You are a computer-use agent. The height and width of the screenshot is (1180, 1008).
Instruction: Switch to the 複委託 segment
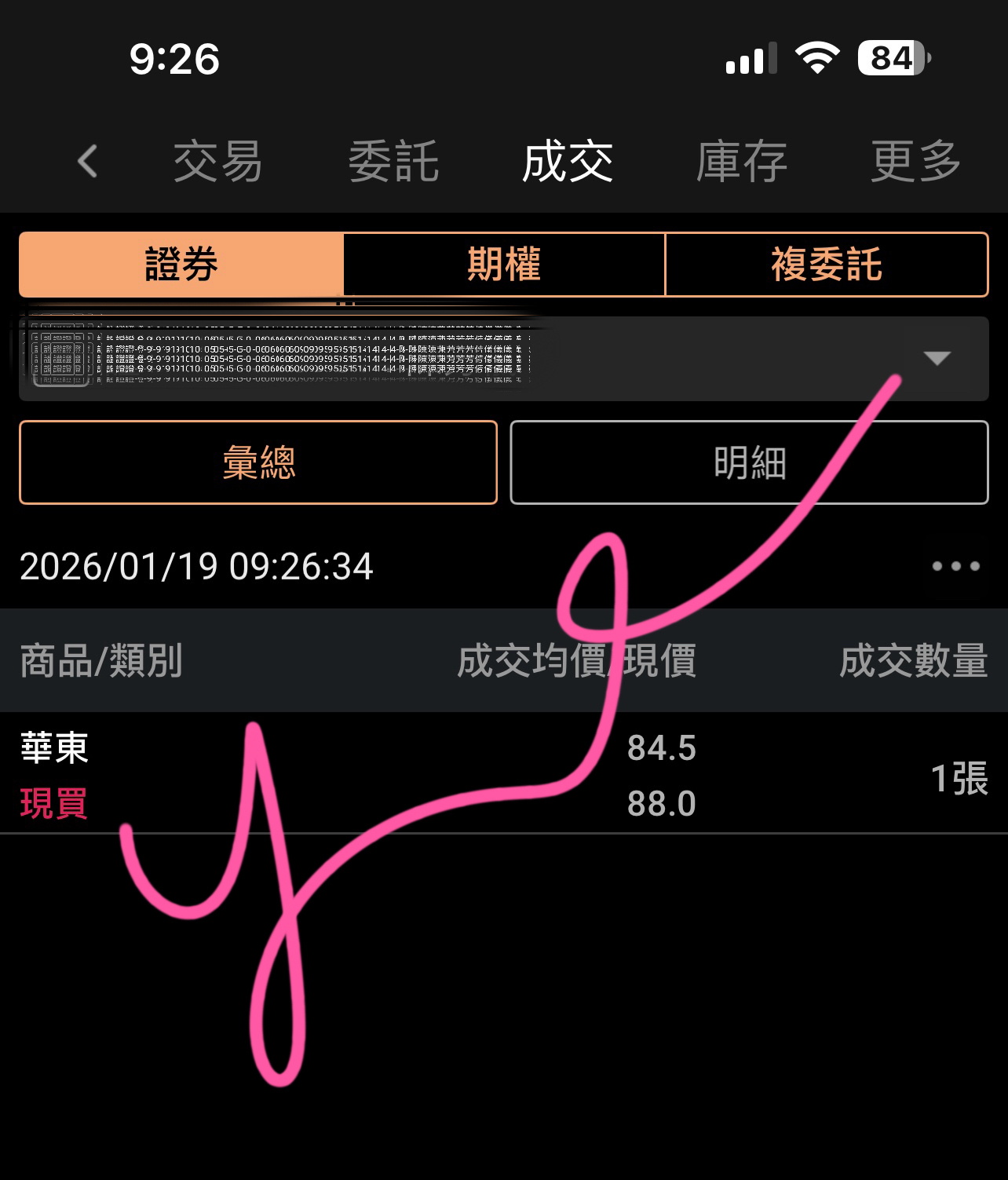(827, 264)
